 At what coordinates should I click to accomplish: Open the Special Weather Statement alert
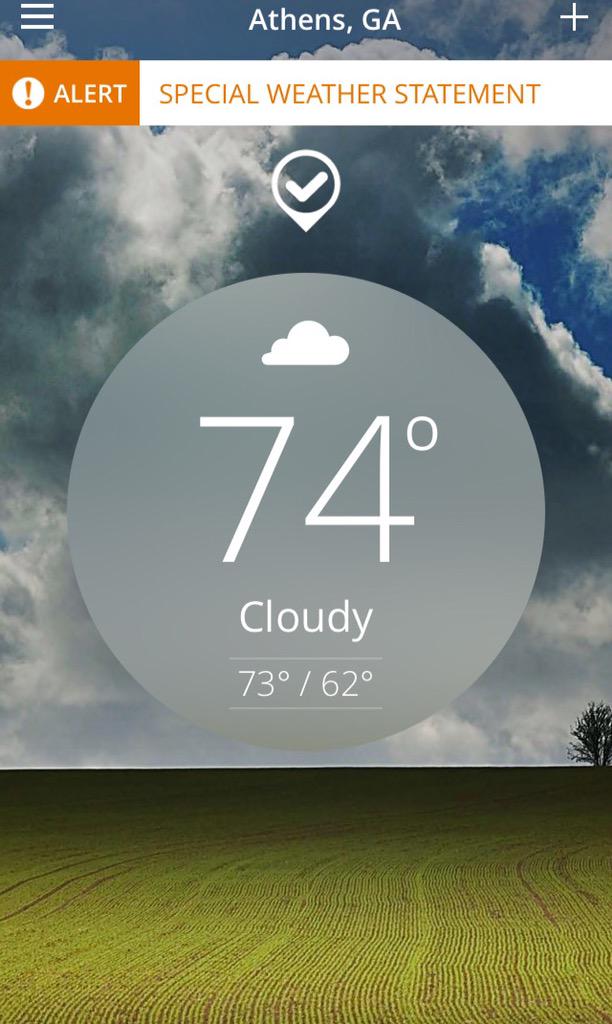(306, 93)
